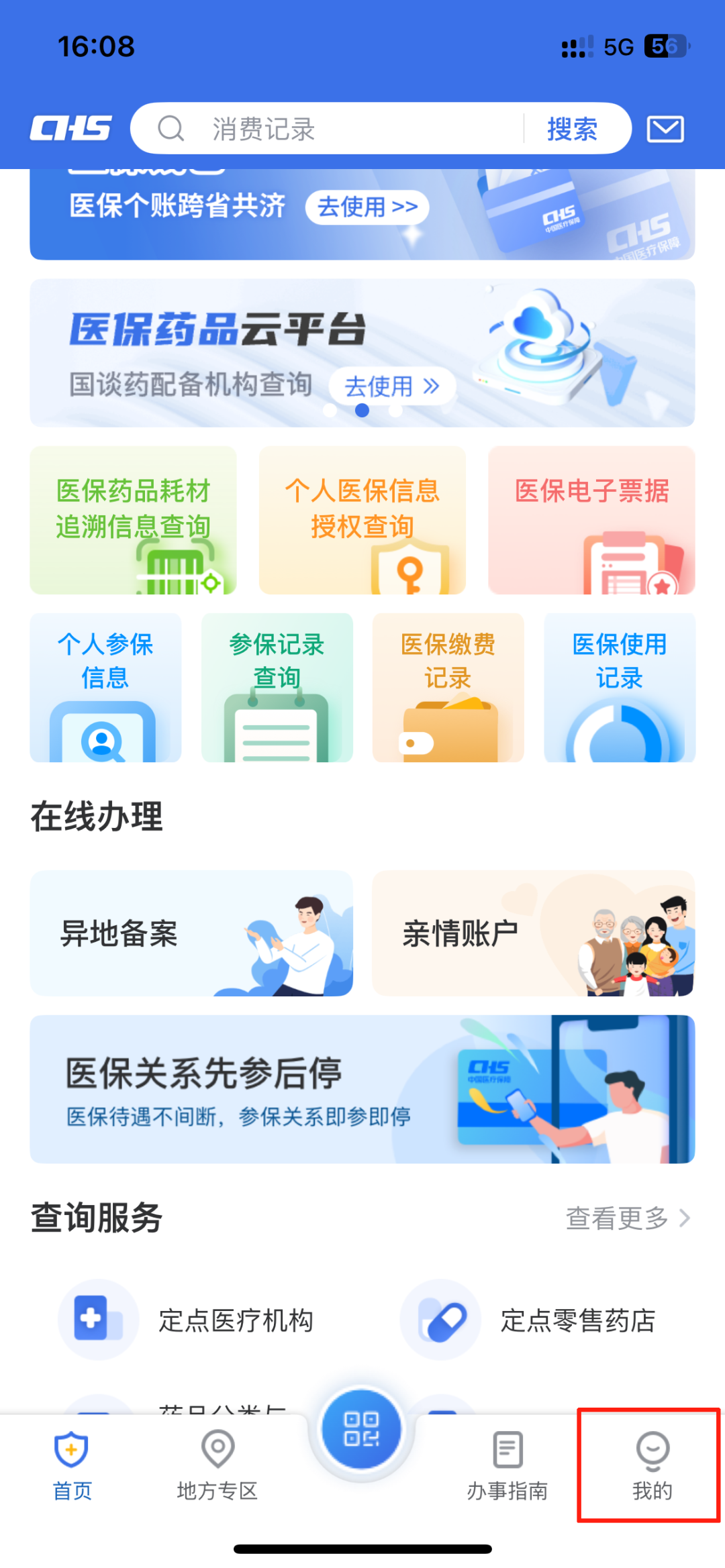Screen dimensions: 725x1568
Task: Open the 医保药品云平台 banner
Action: [362, 353]
